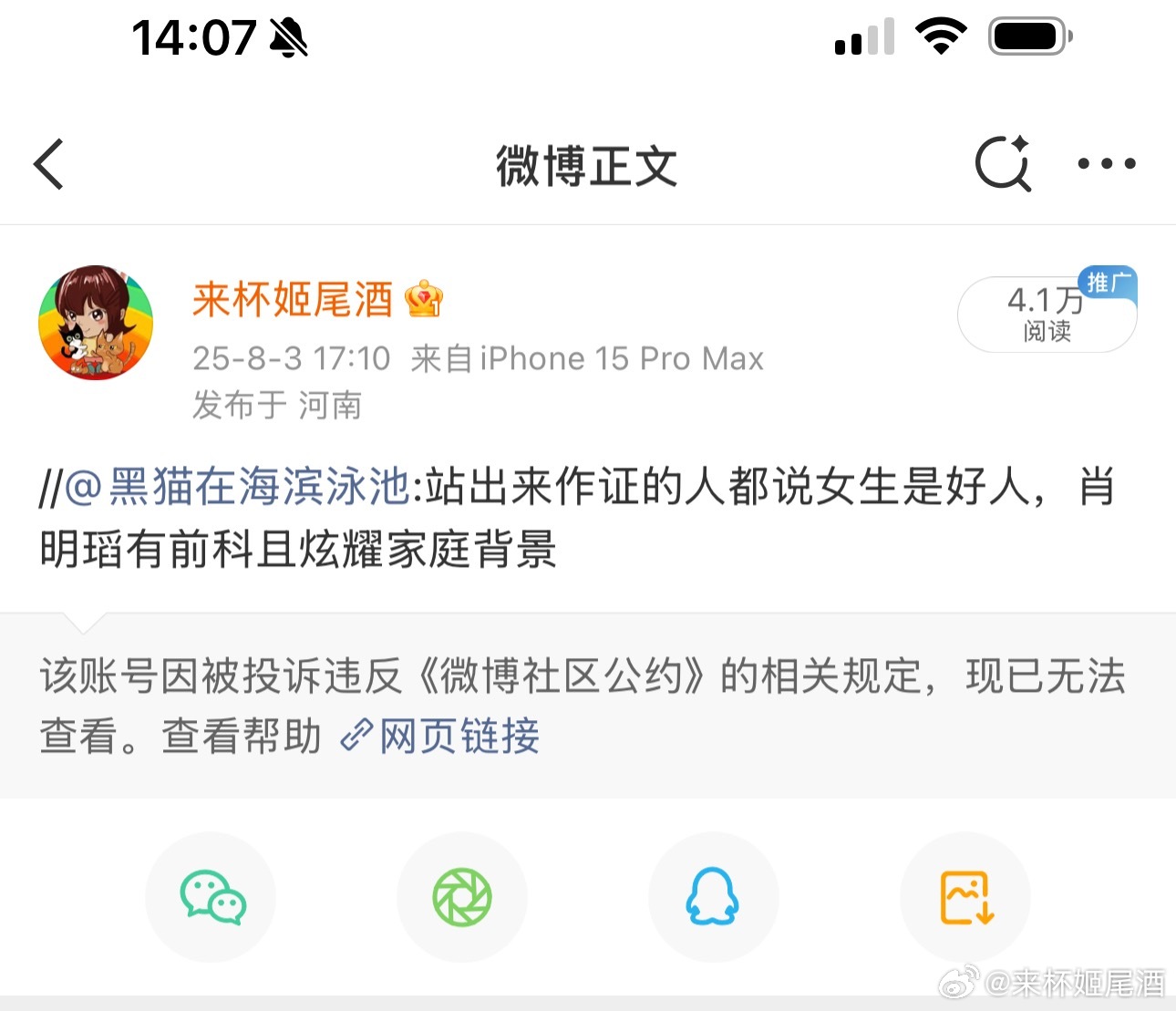This screenshot has width=1176, height=1011.
Task: Tap the 4.1万 阅读 promote button
Action: (x=1047, y=315)
